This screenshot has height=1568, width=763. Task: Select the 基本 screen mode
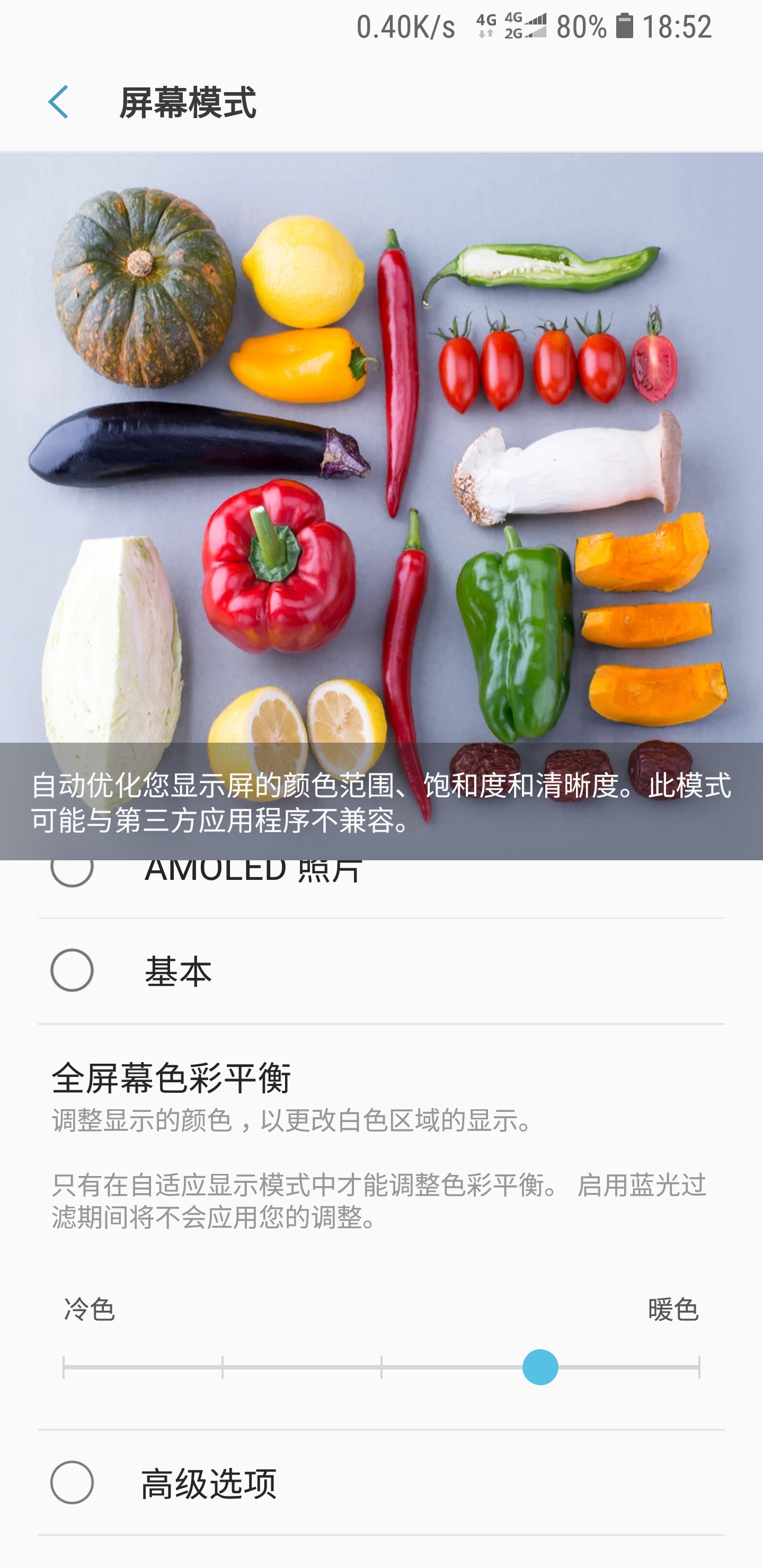pyautogui.click(x=72, y=970)
